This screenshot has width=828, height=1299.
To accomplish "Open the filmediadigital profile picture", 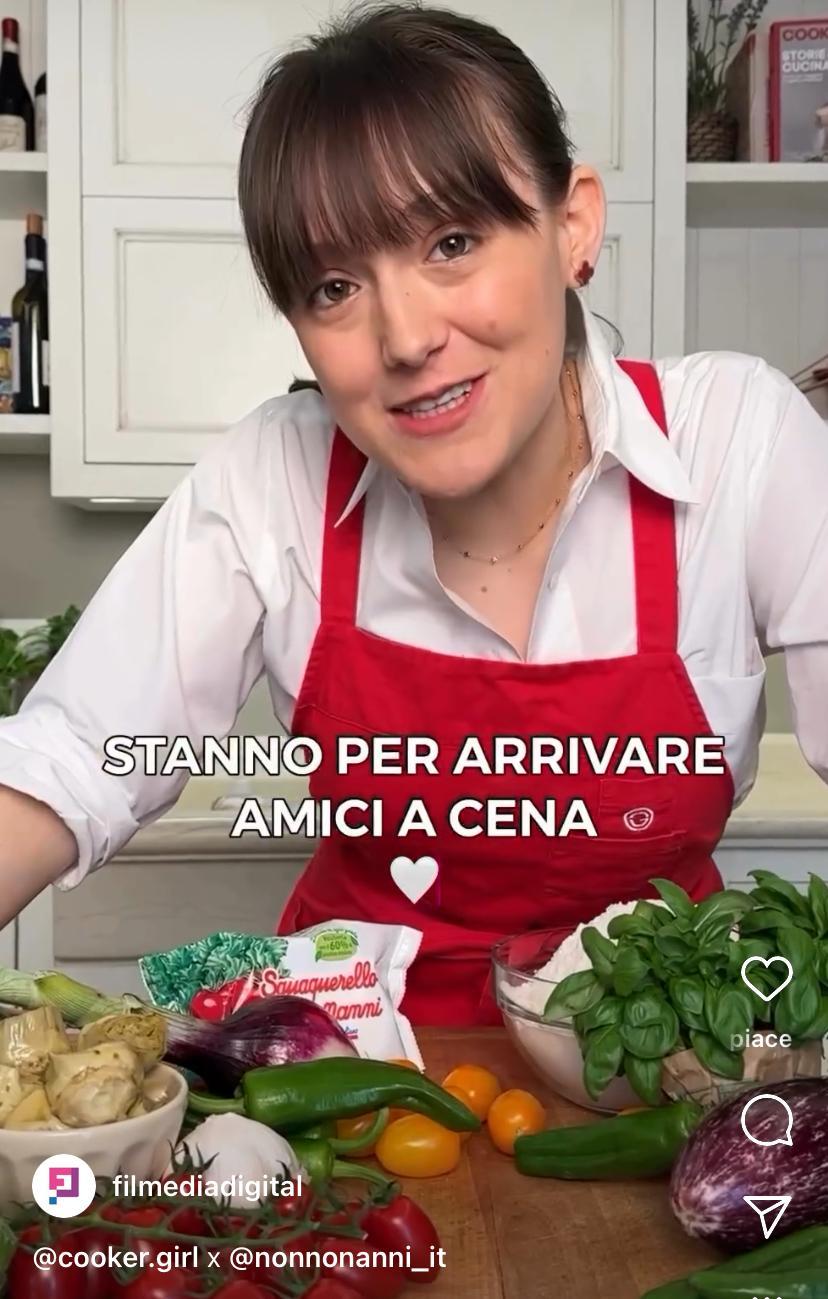I will [64, 1186].
